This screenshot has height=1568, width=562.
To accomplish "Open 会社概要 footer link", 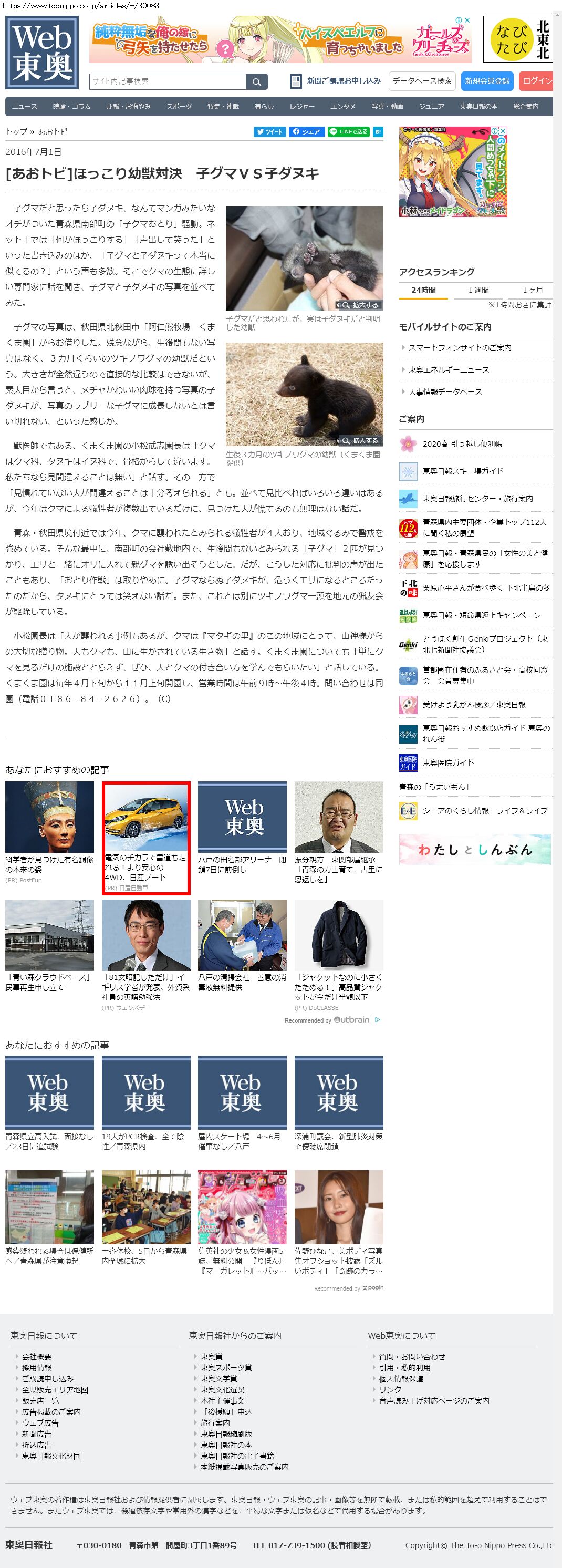I will pyautogui.click(x=36, y=1357).
